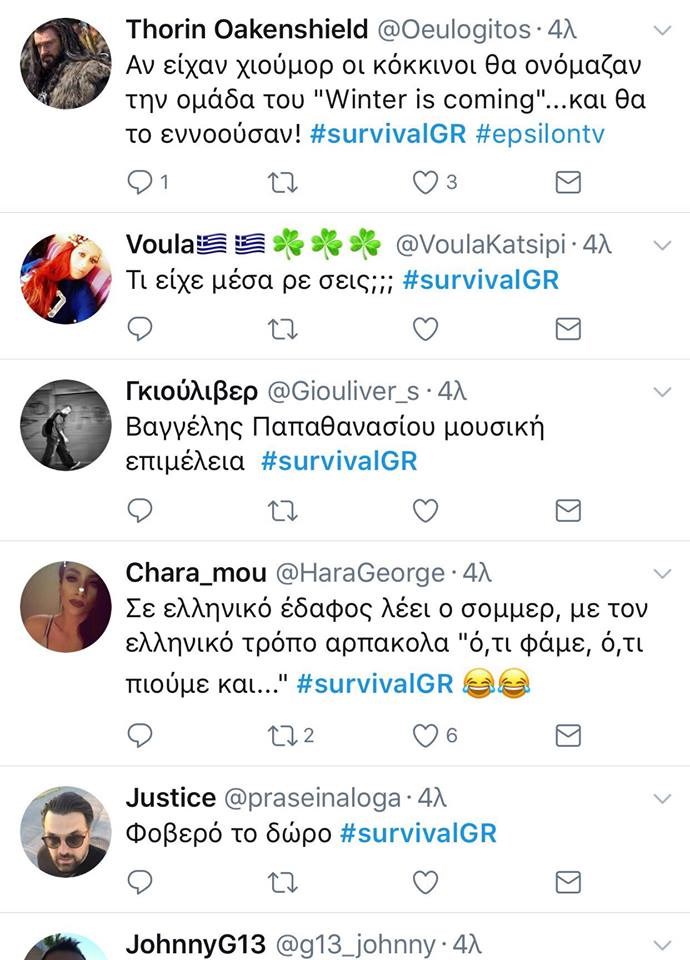Send VoulaKatsipi's tweet via direct message
Screen dimensions: 690x960
coord(568,329)
